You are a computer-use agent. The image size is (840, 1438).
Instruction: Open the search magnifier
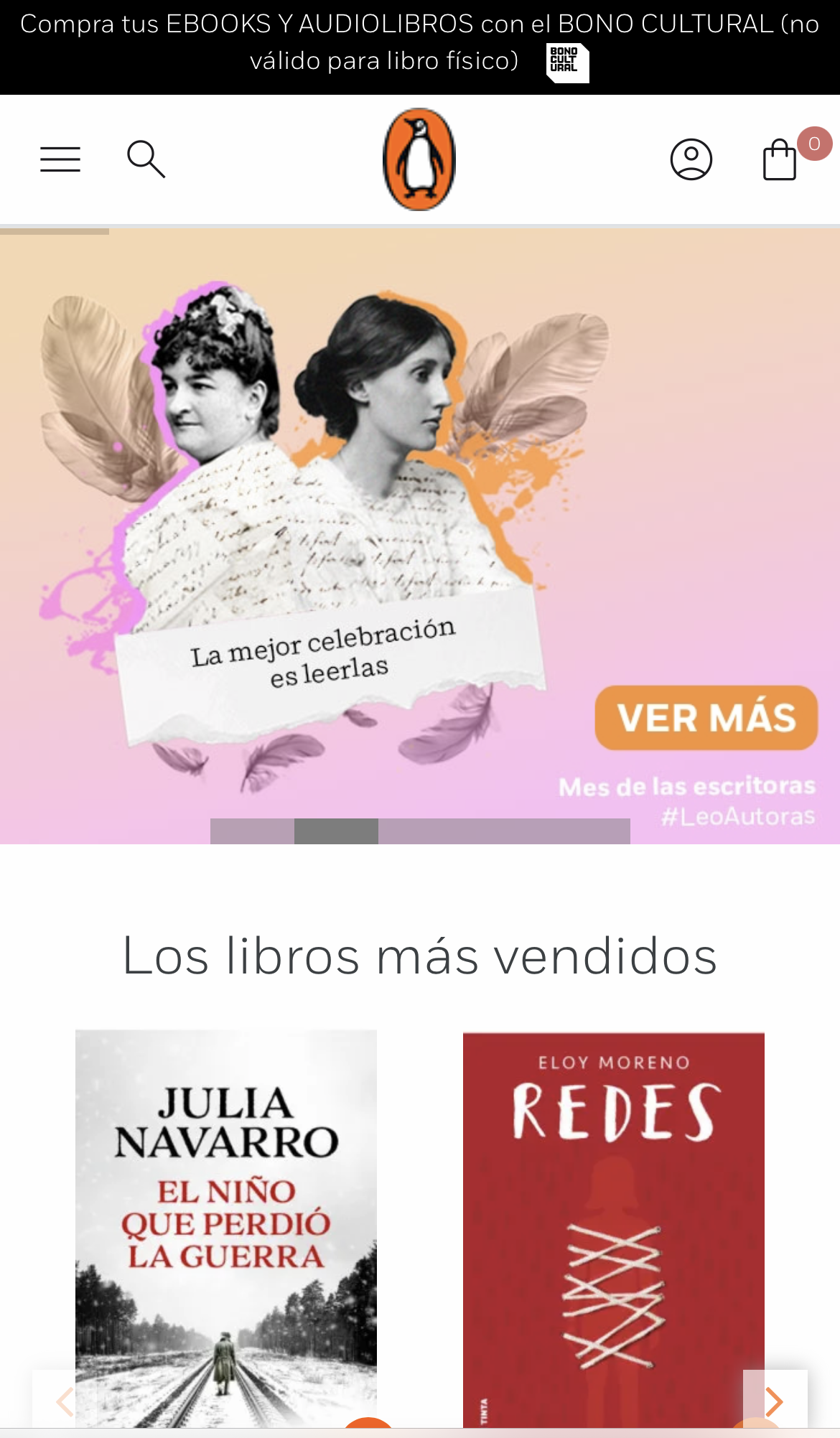(x=146, y=159)
